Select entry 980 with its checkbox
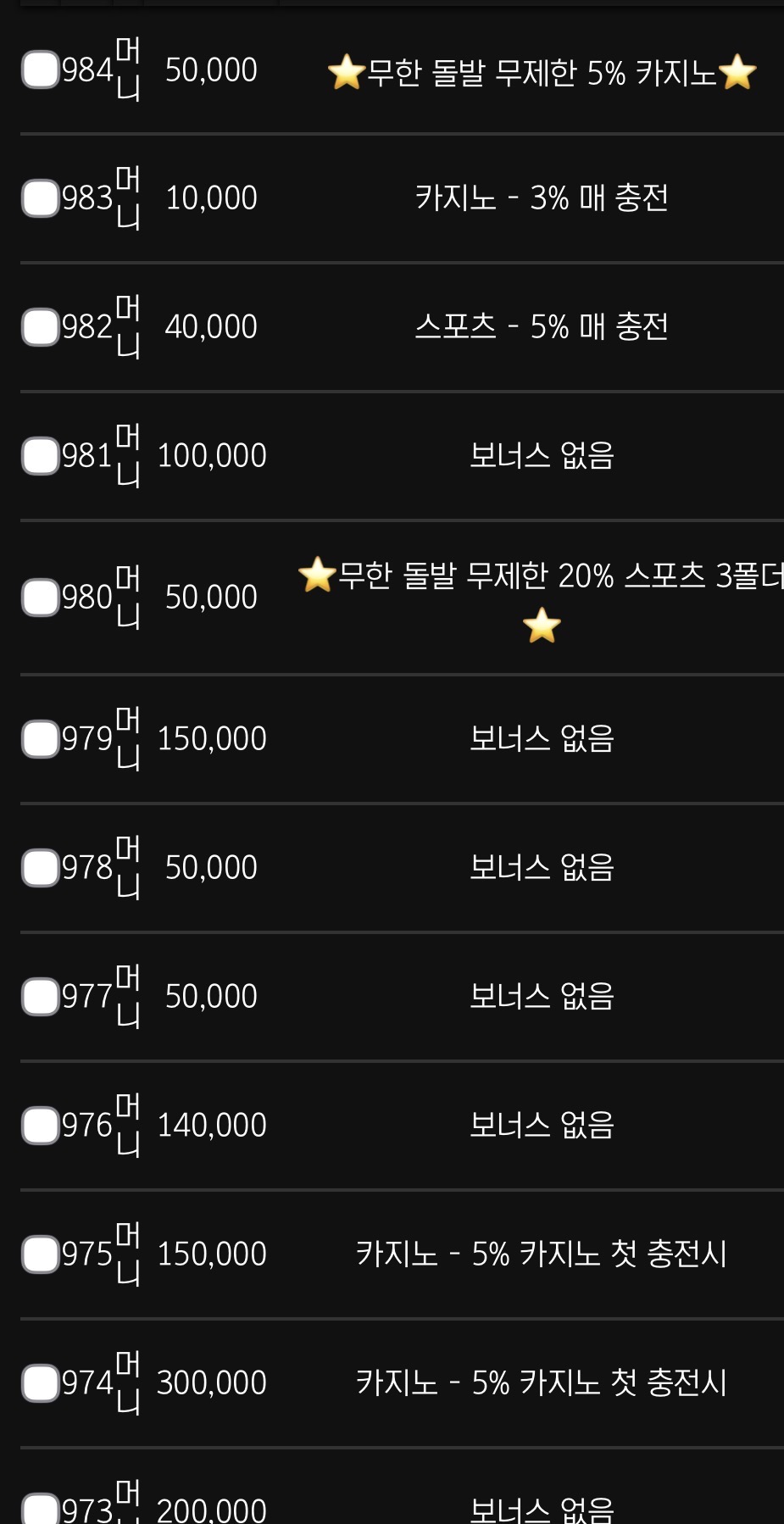Image resolution: width=784 pixels, height=1524 pixels. [40, 598]
